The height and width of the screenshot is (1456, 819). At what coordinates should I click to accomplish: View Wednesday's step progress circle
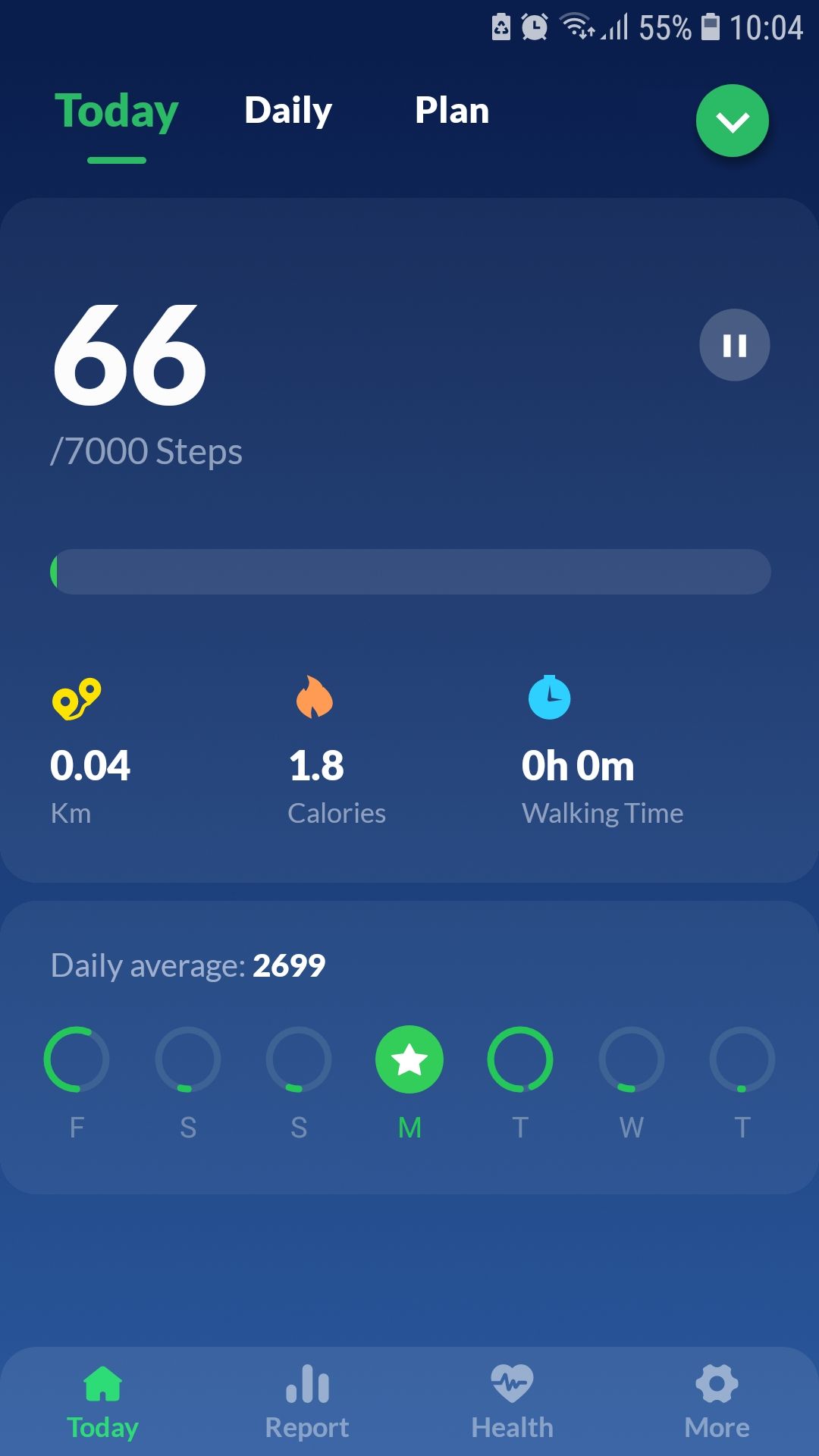pos(631,1059)
